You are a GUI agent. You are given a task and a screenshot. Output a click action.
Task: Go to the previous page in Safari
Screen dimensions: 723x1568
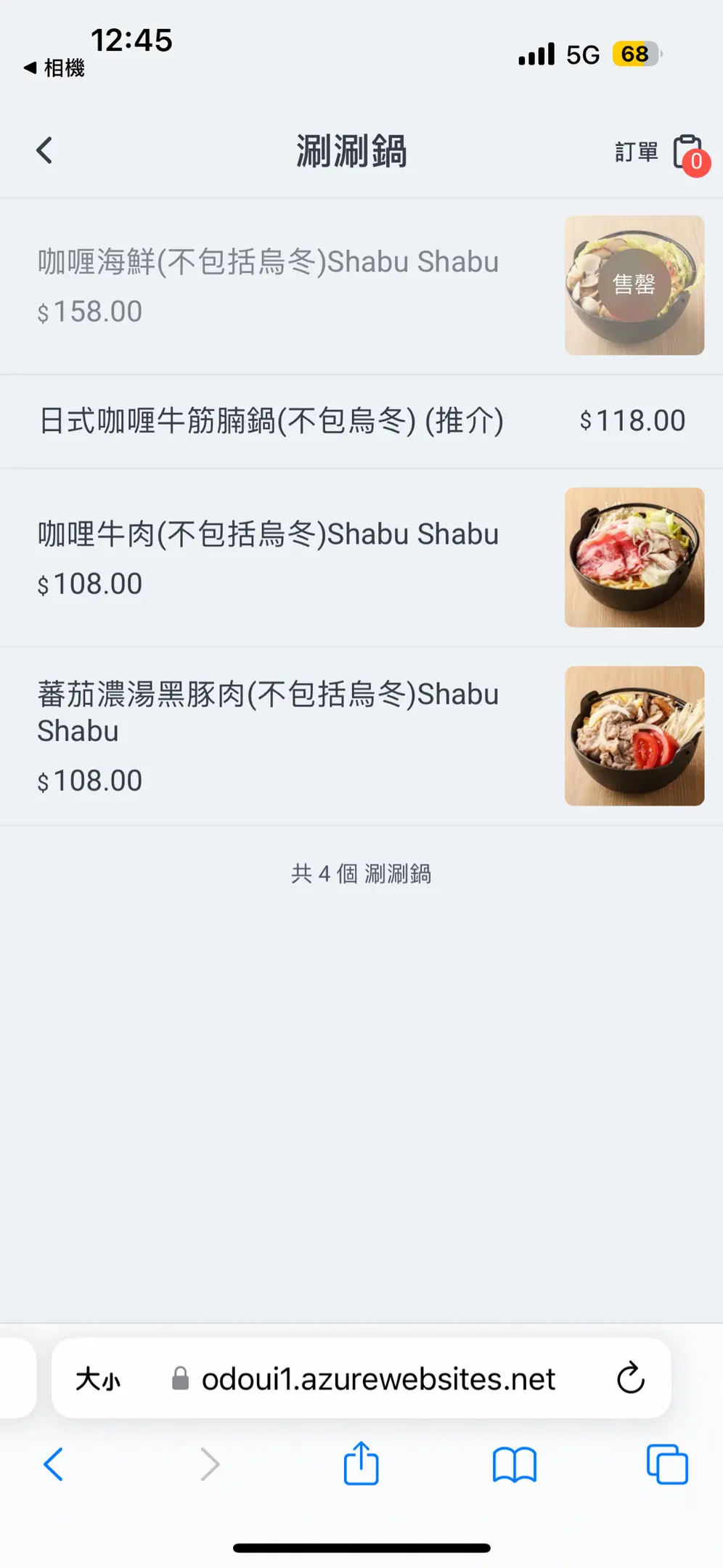pos(53,1464)
